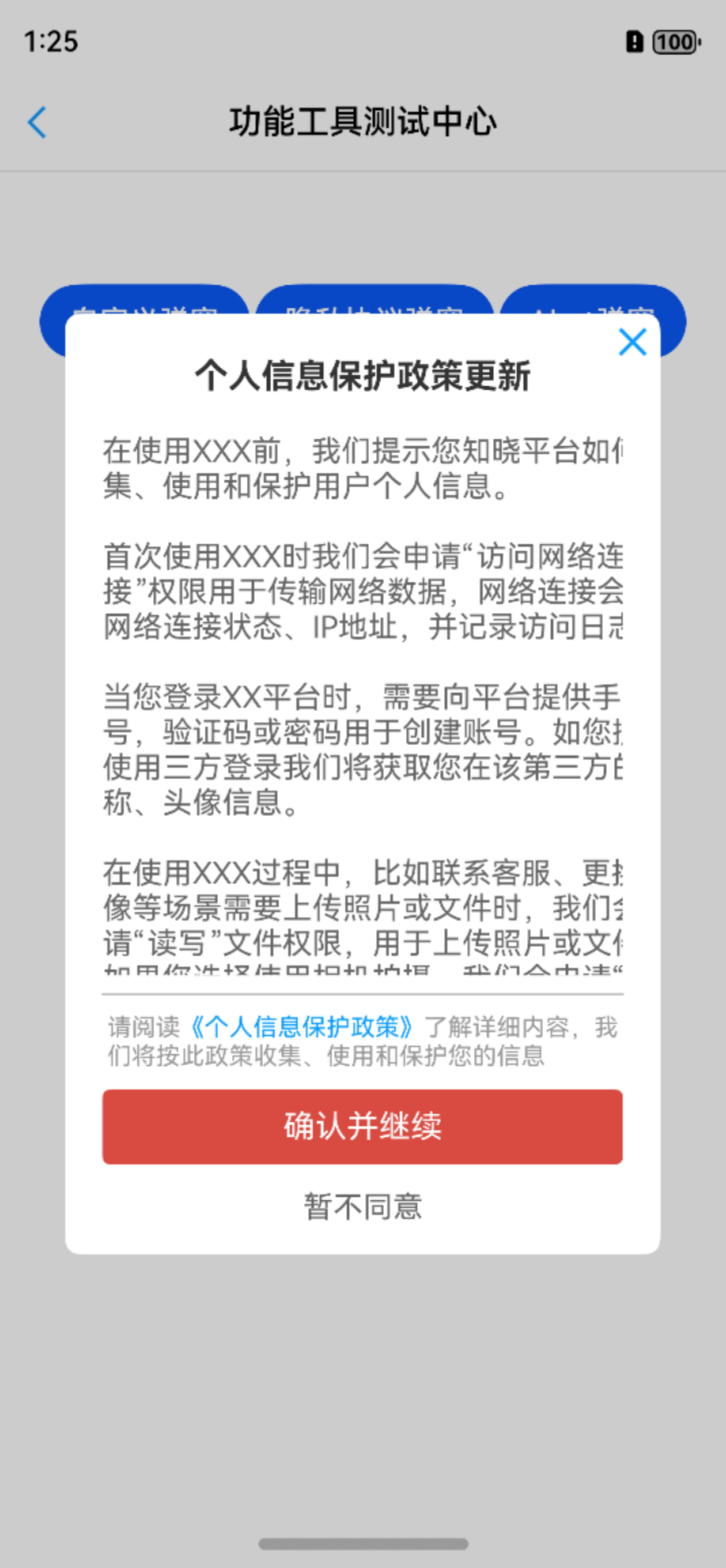
Task: Go back using the top-left arrow
Action: click(x=37, y=122)
